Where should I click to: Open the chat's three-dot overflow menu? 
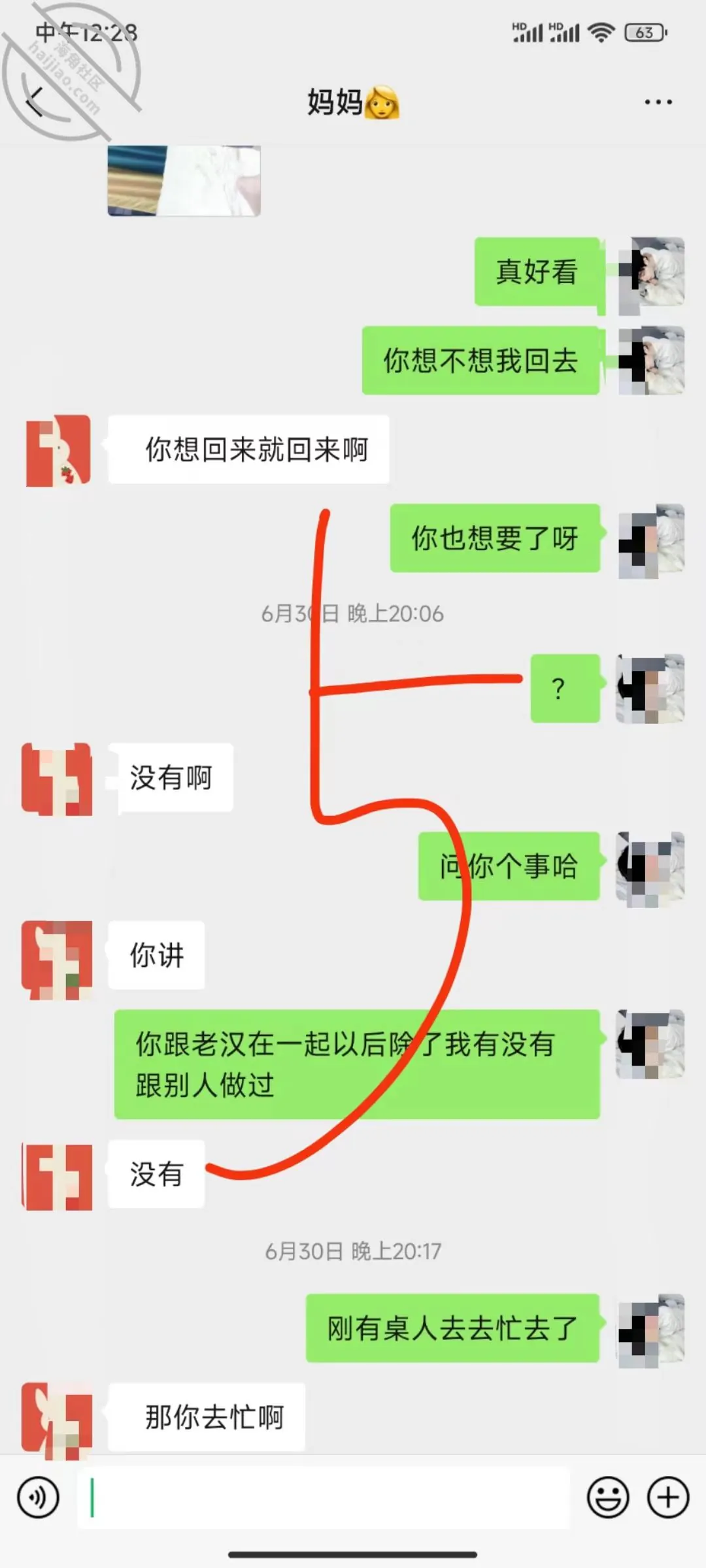pyautogui.click(x=658, y=102)
